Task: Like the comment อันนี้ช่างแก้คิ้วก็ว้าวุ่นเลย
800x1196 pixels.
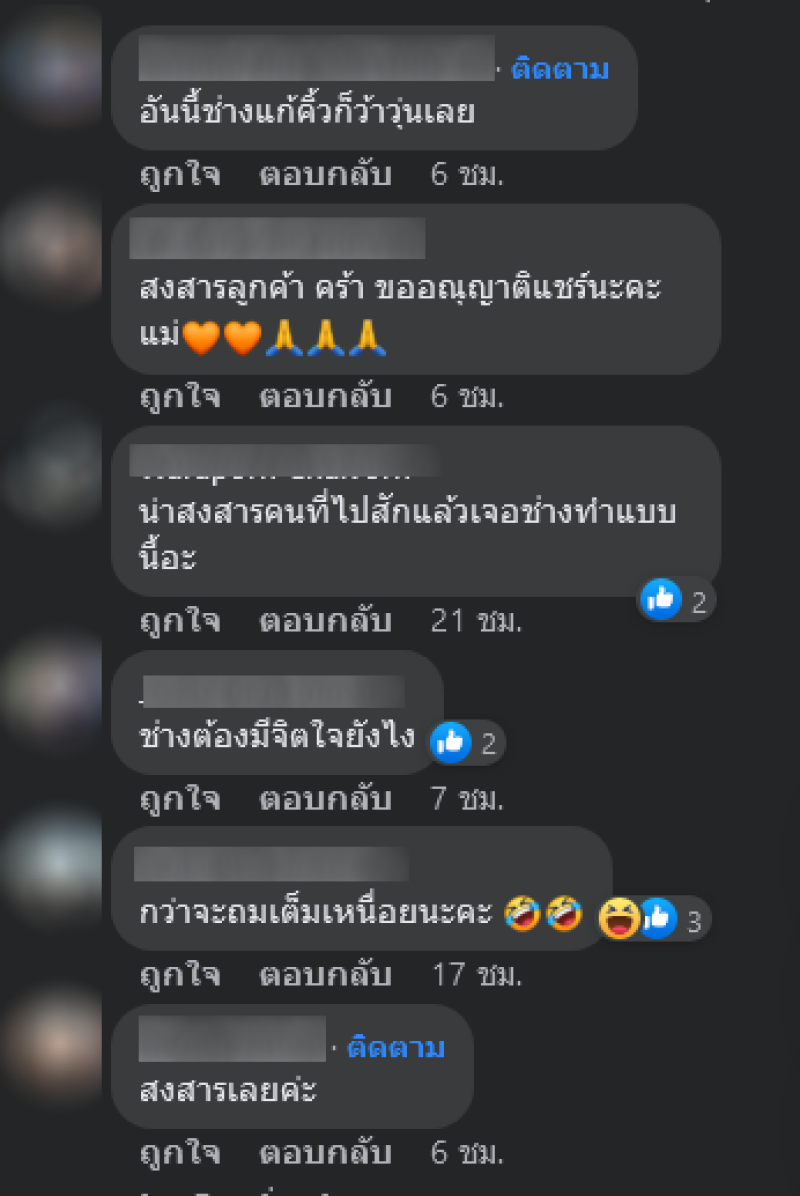Action: pyautogui.click(x=179, y=175)
